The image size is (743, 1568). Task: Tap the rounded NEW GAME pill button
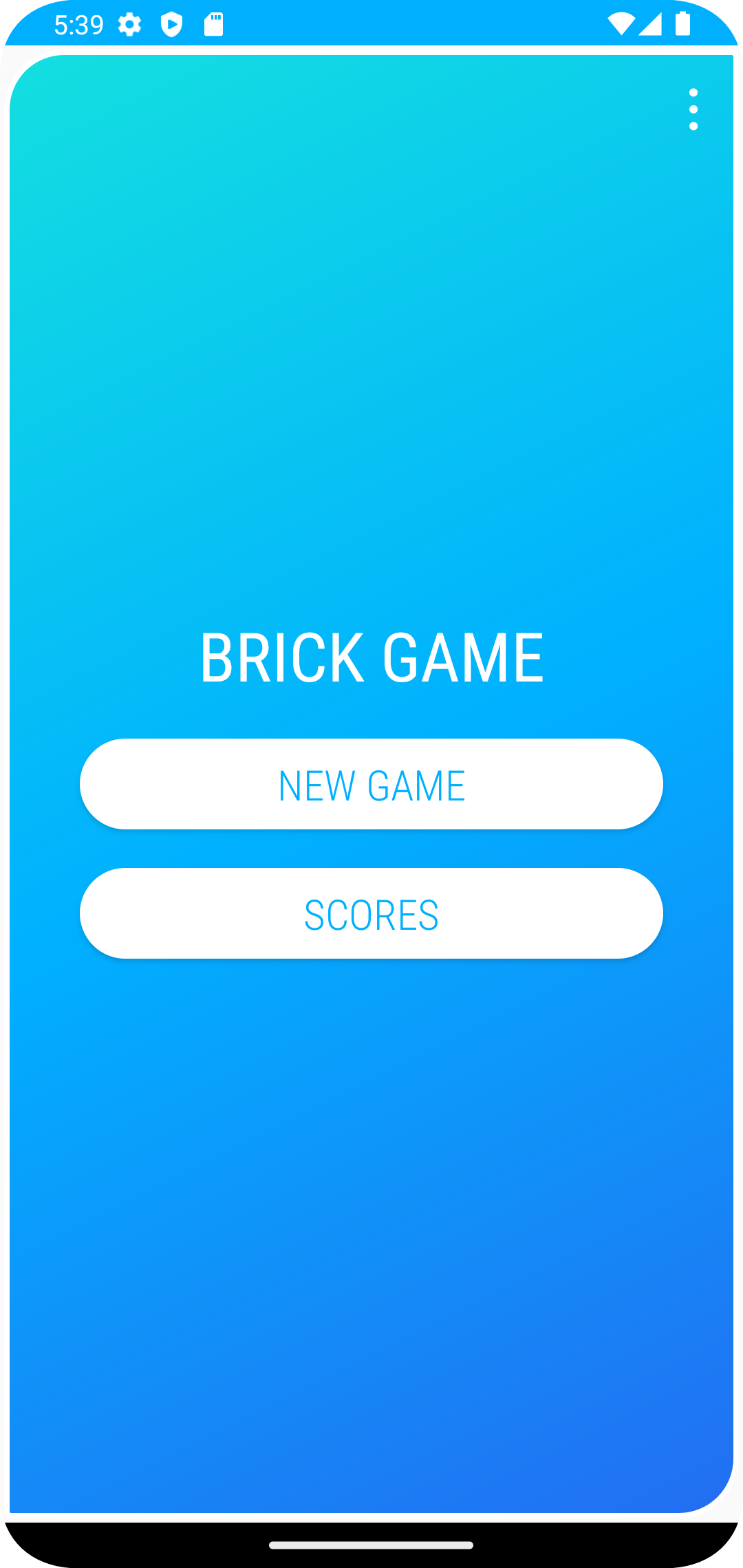(x=371, y=784)
